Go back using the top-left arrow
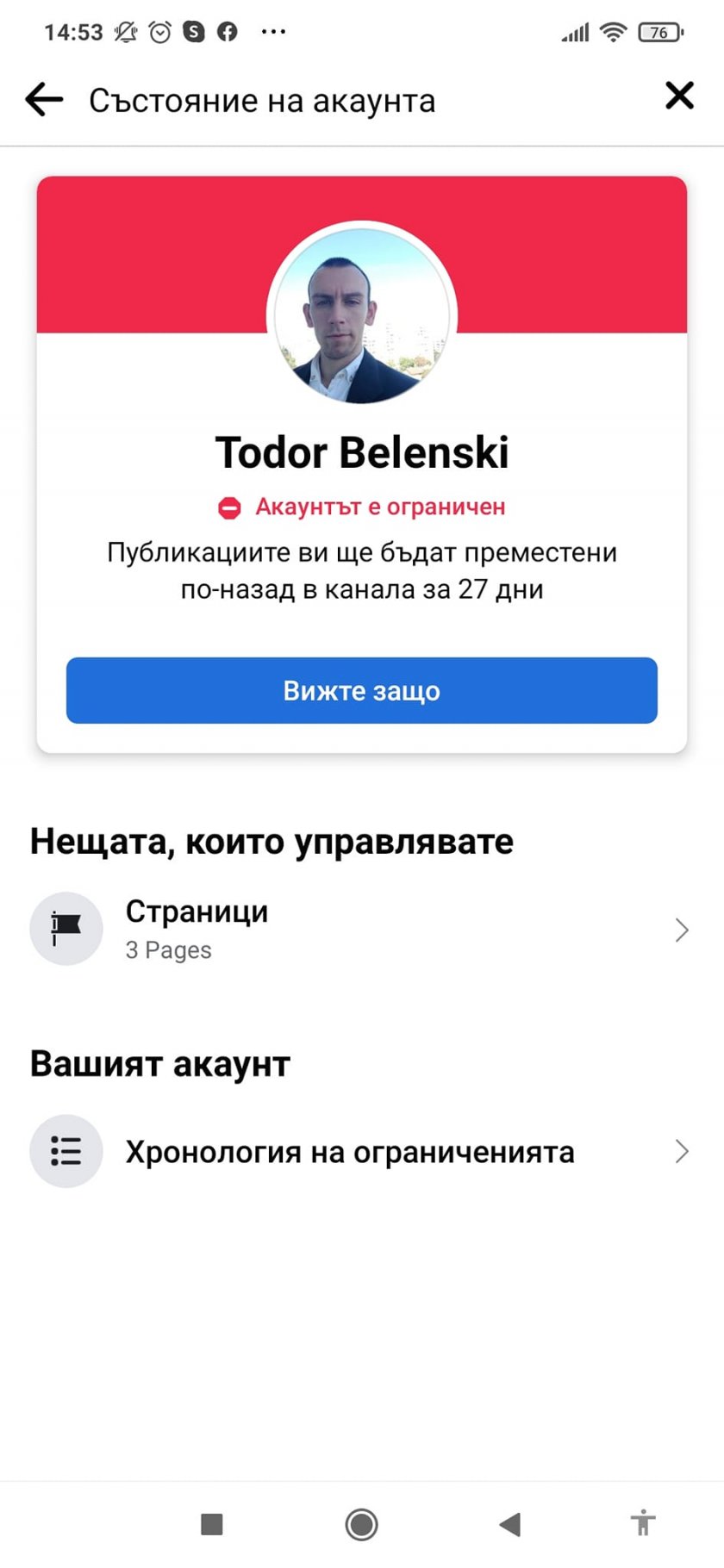 click(45, 100)
